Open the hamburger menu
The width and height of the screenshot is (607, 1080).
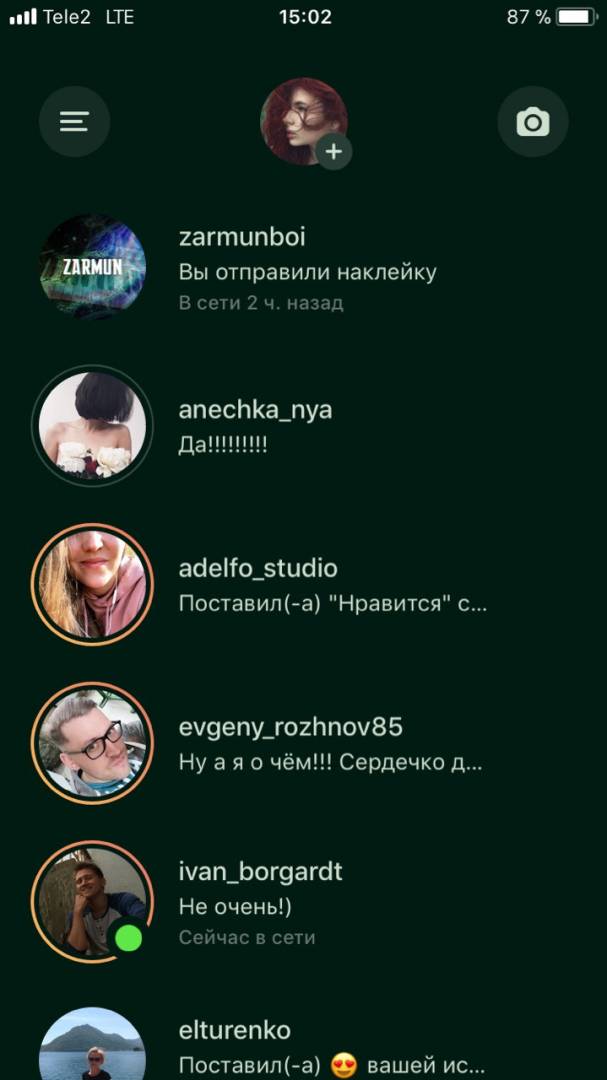tap(74, 122)
